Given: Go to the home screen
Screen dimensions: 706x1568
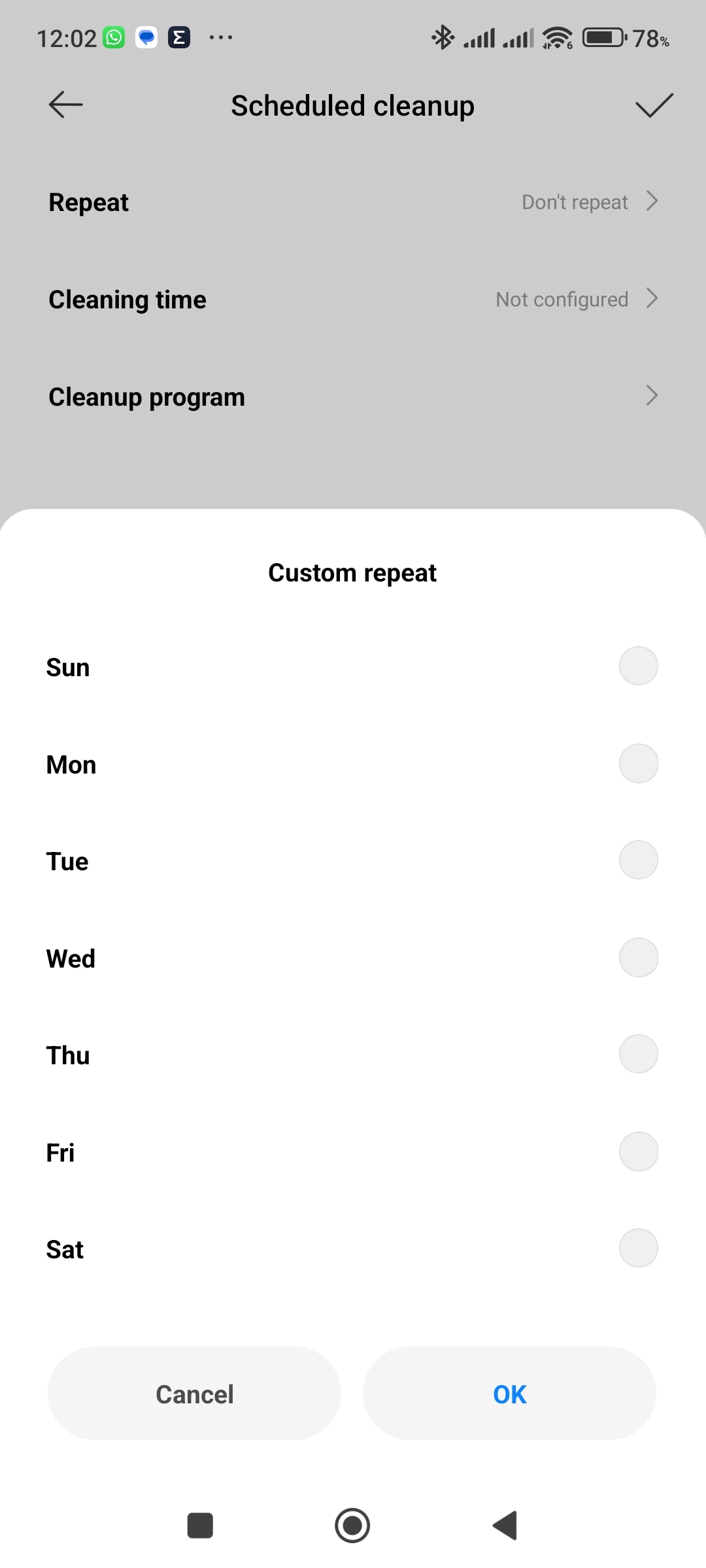Looking at the screenshot, I should click(x=352, y=1526).
